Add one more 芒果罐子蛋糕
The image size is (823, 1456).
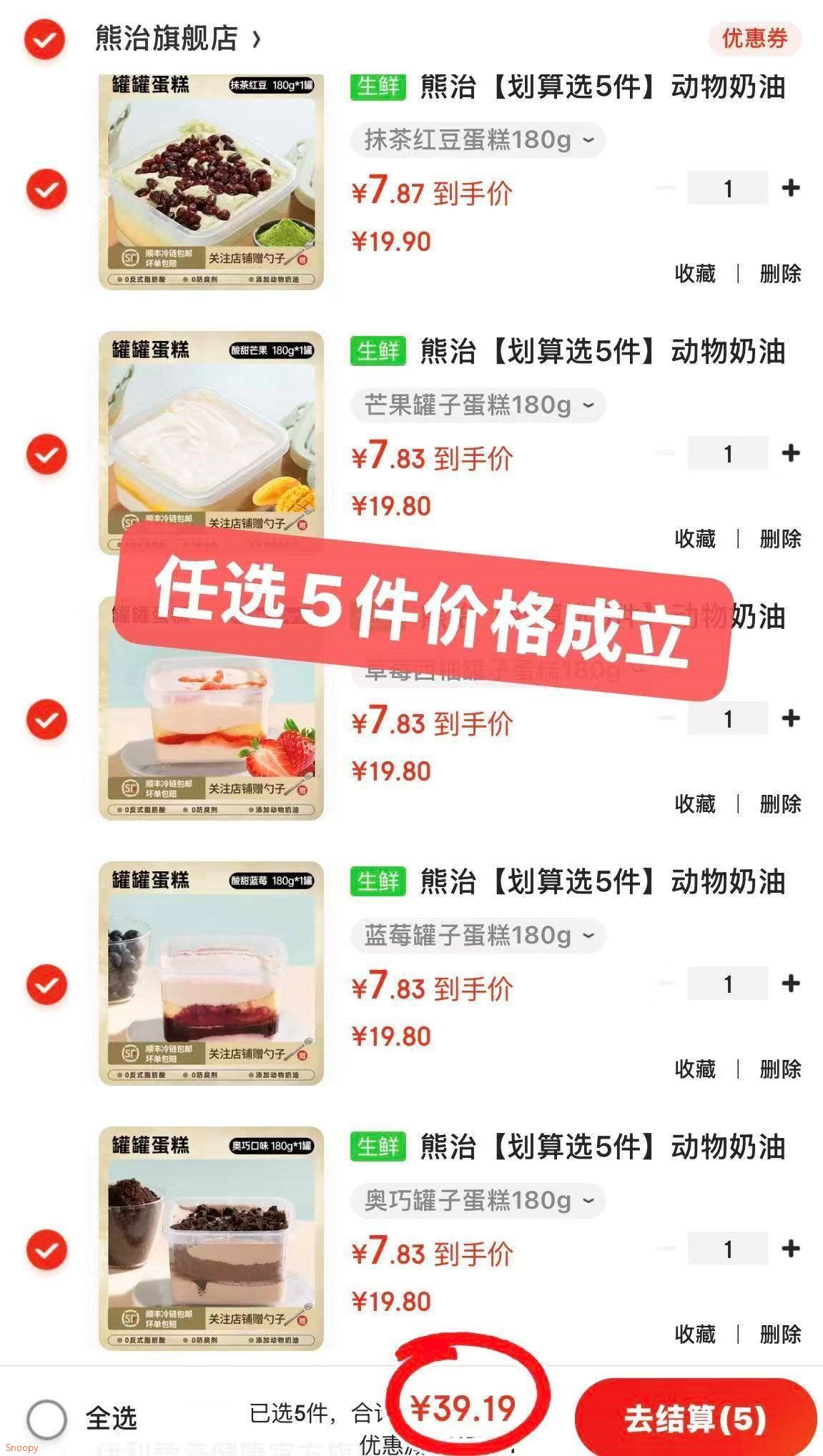click(x=790, y=453)
